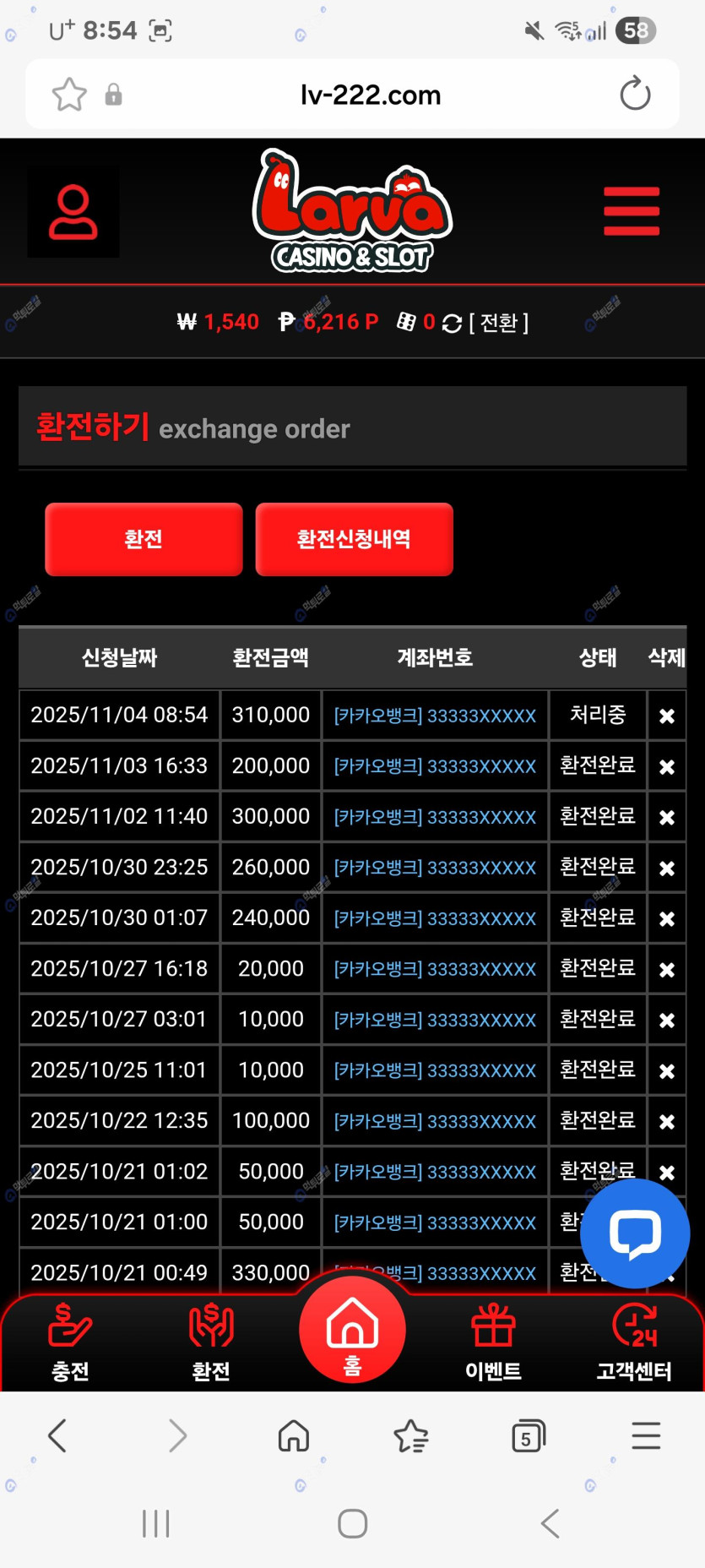Open the browser's three-line menu
705x1568 pixels.
coord(646,1435)
